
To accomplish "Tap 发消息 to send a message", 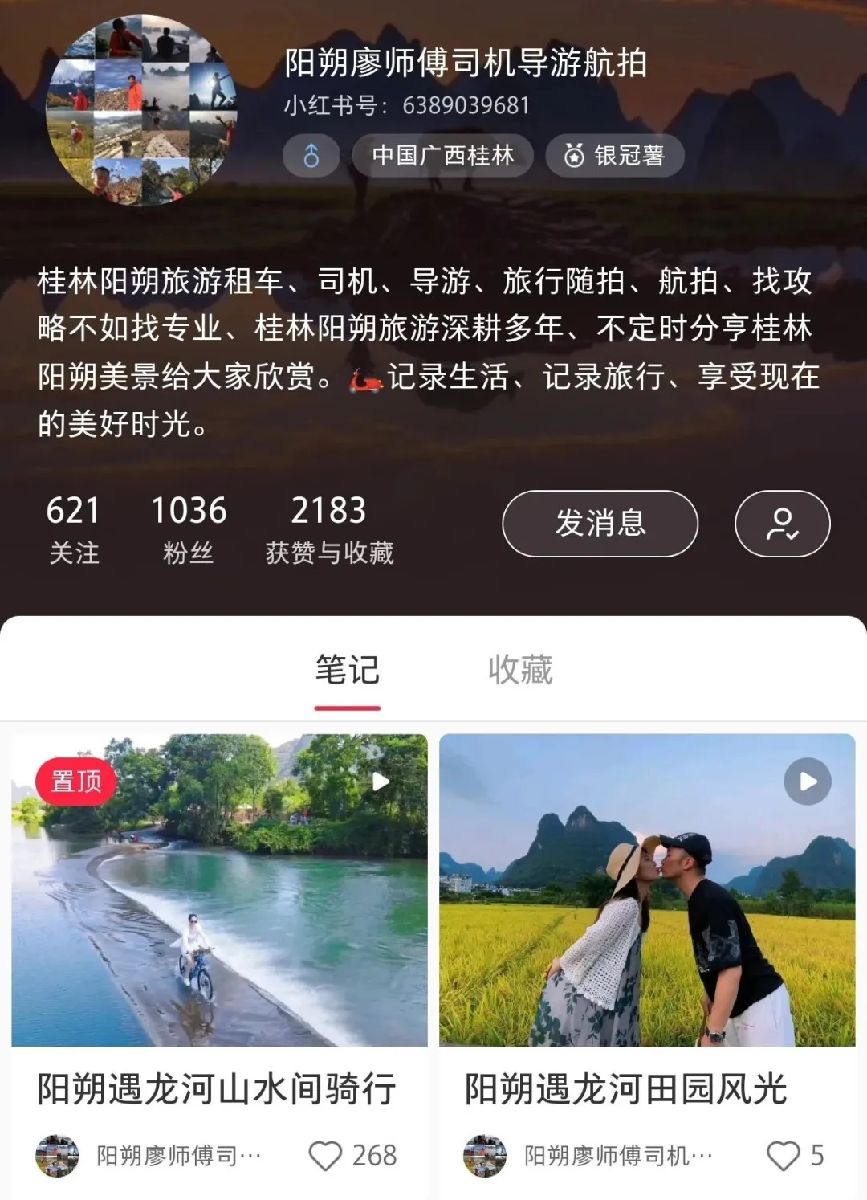I will pos(600,523).
